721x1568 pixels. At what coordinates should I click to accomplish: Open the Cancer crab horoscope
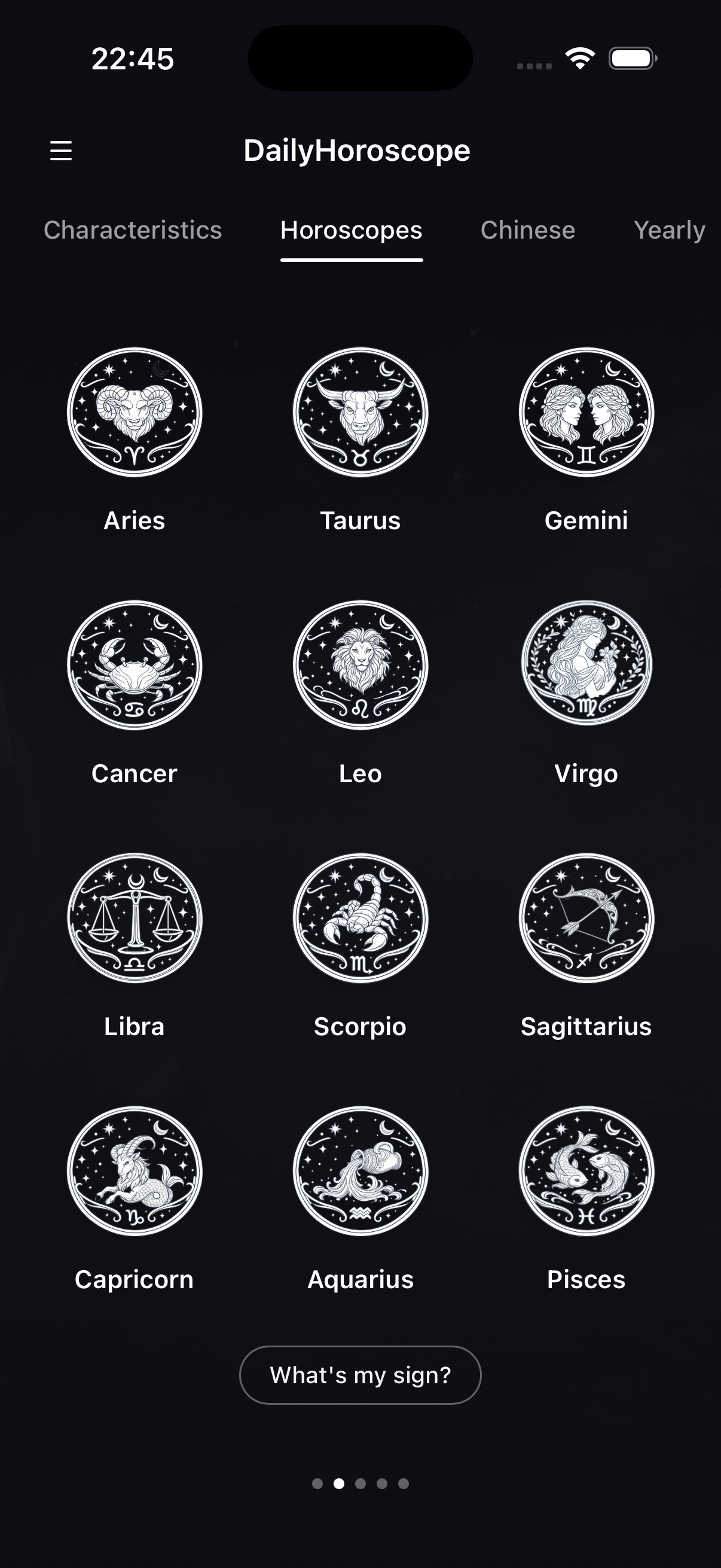pyautogui.click(x=135, y=667)
